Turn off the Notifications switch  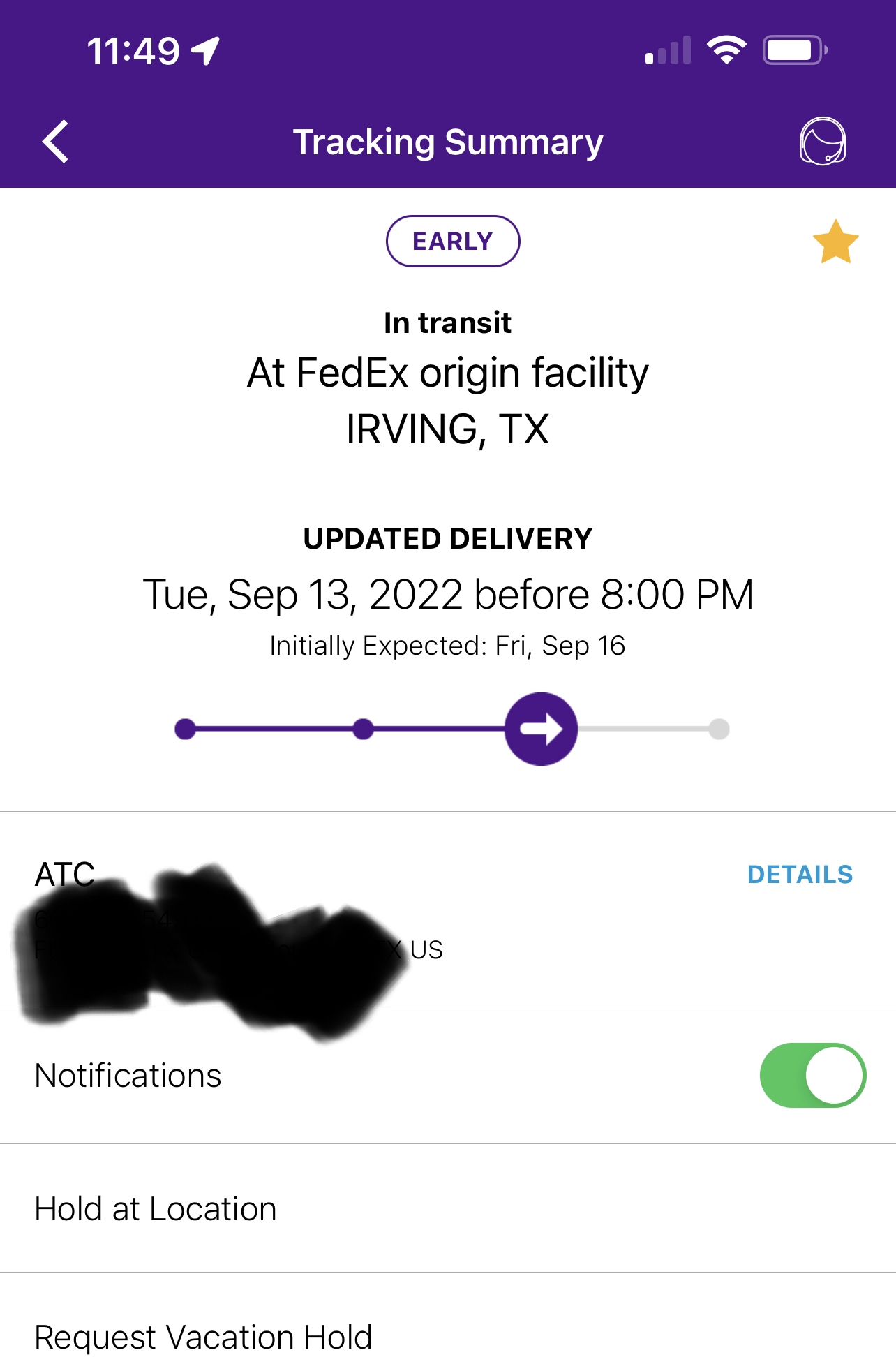point(812,1075)
